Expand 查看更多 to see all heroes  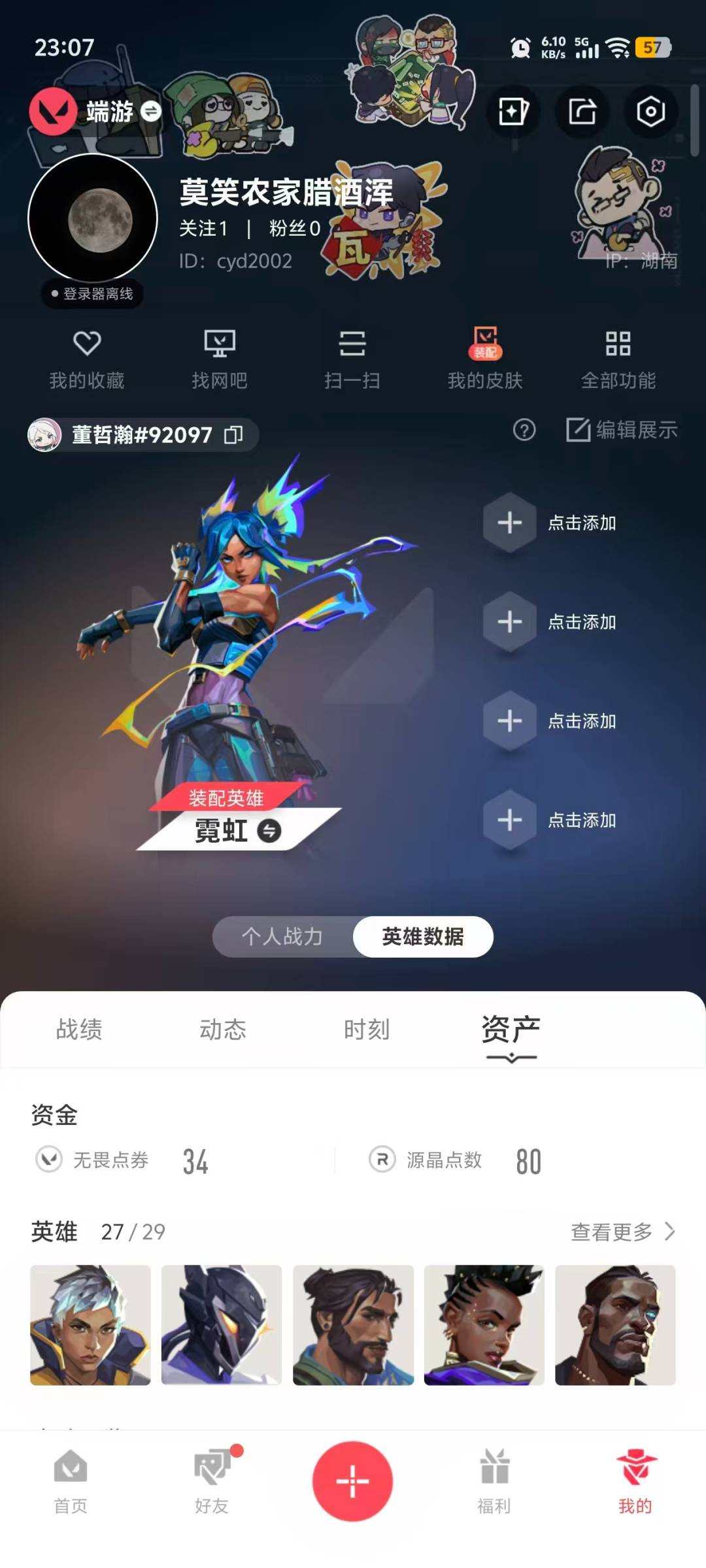tap(621, 1232)
